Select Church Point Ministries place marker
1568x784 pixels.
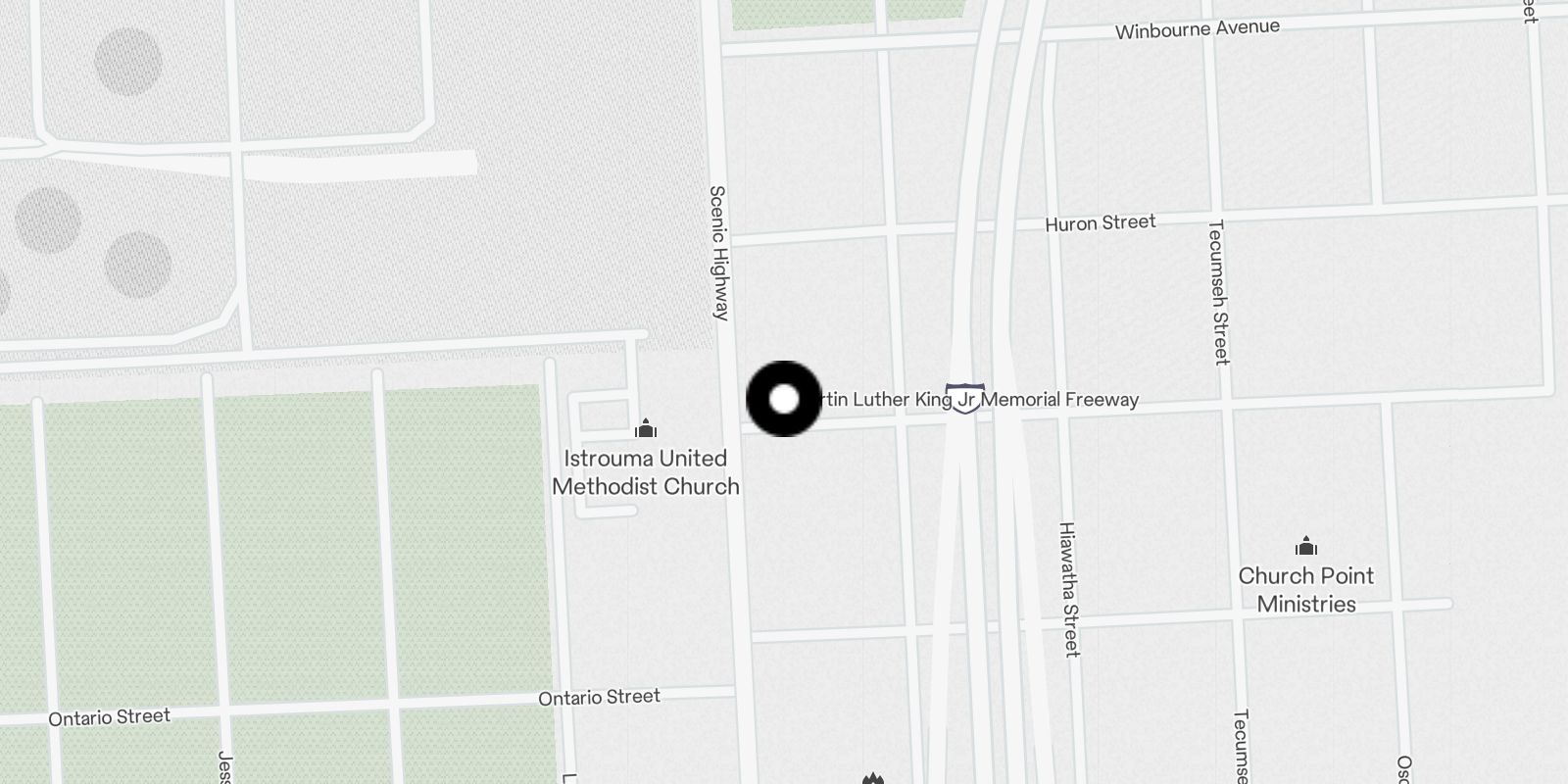(1305, 547)
